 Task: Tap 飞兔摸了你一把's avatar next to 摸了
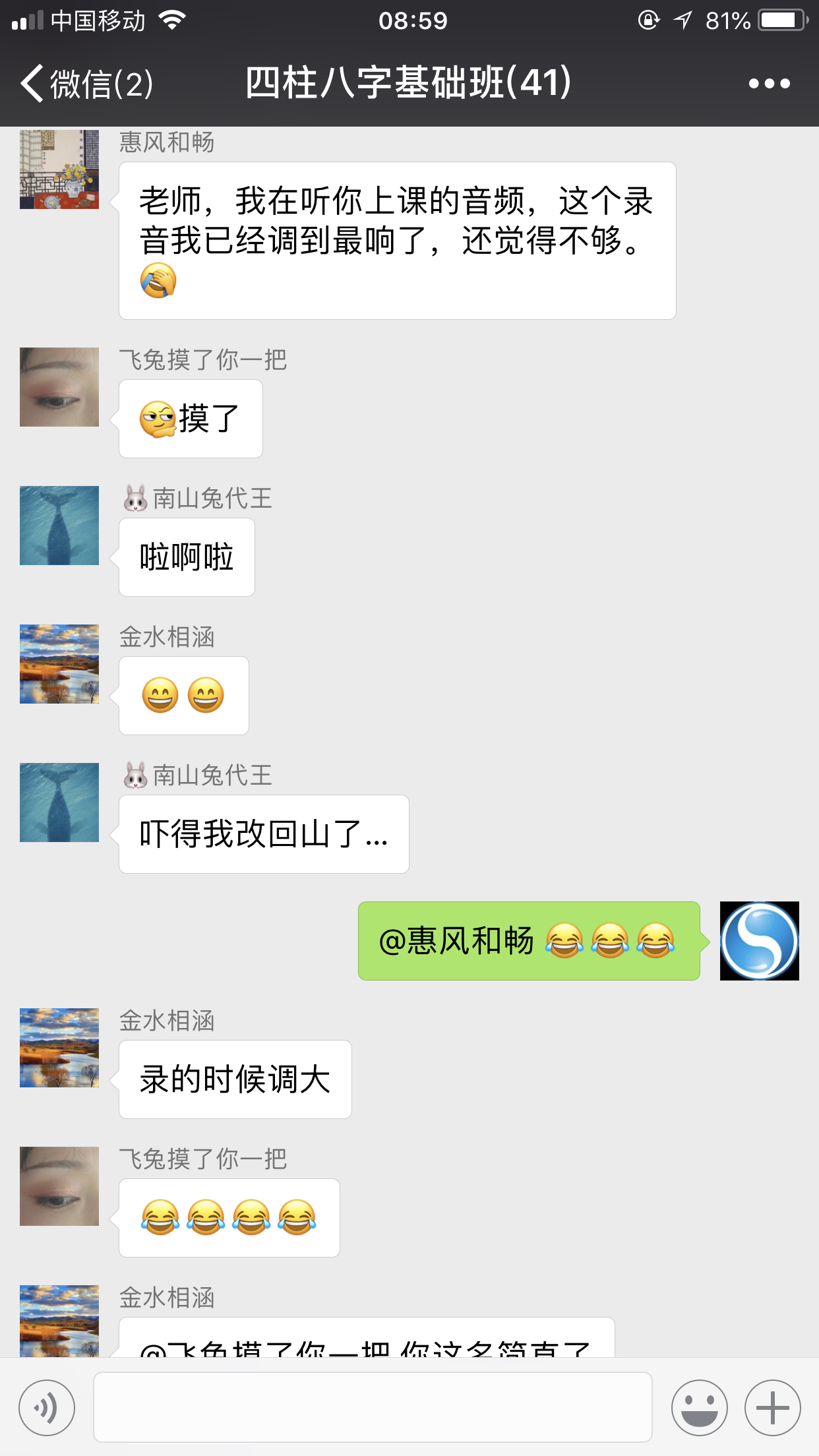click(x=59, y=387)
